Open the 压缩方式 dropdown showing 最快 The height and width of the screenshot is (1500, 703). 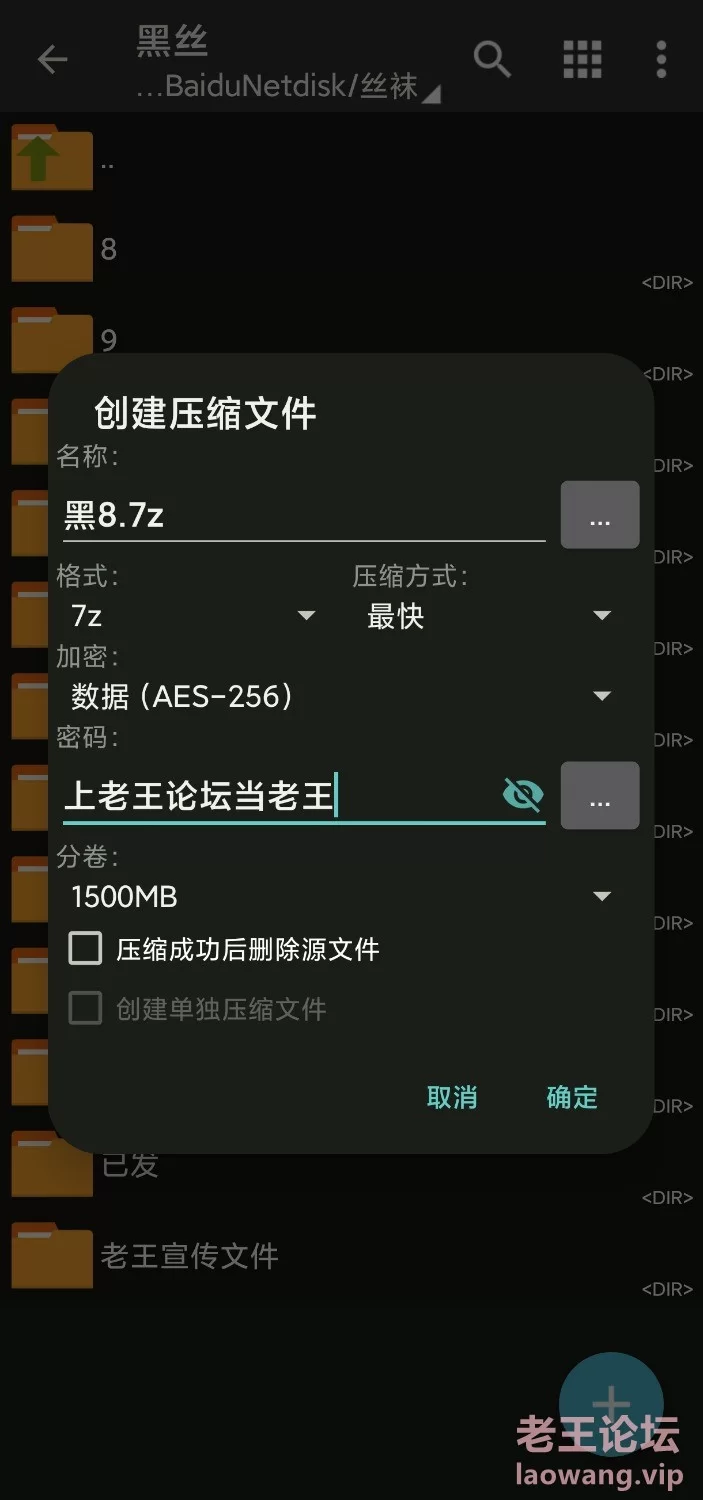click(488, 616)
